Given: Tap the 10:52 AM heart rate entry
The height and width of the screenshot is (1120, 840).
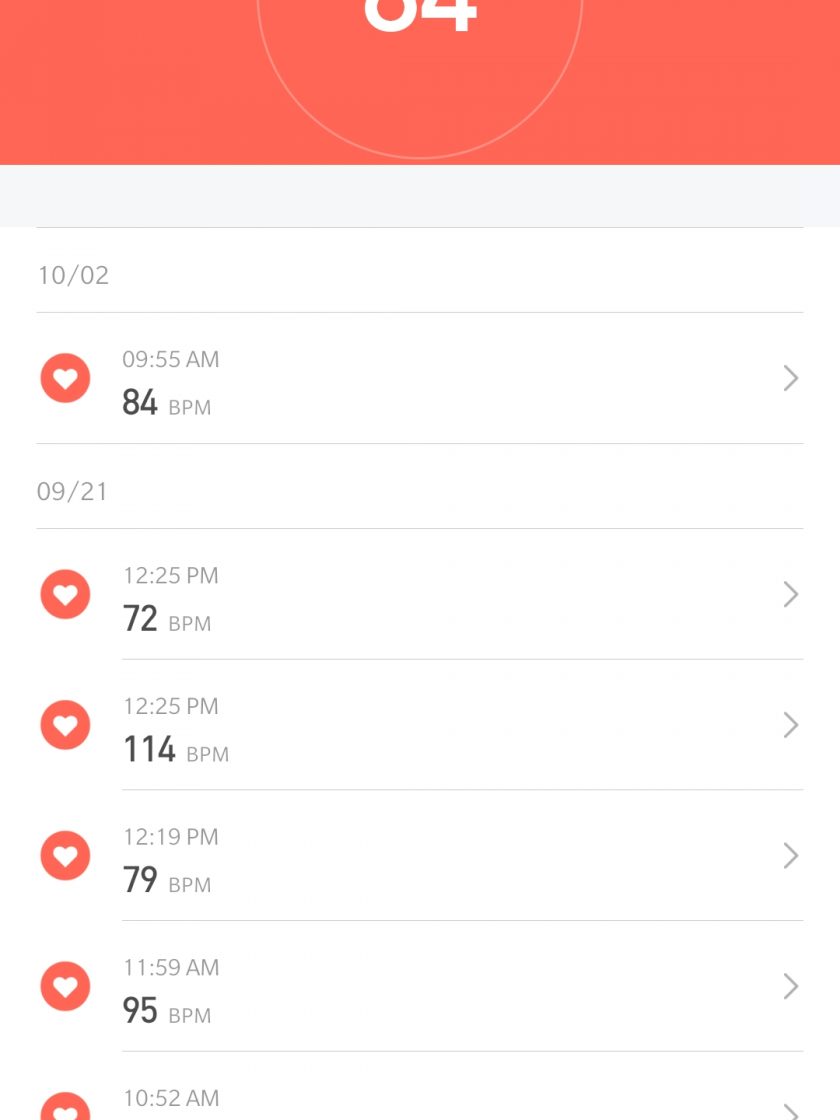Looking at the screenshot, I should click(420, 1101).
